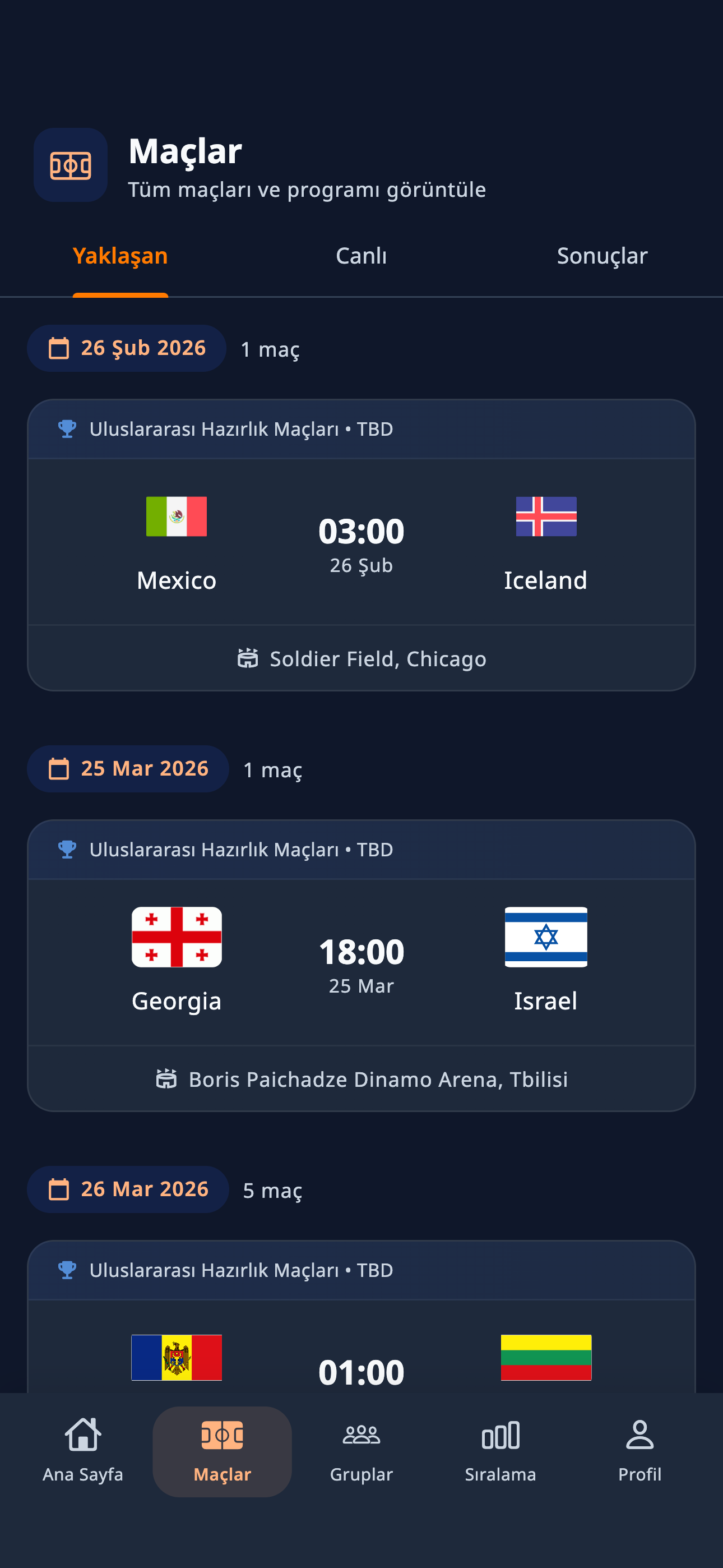This screenshot has height=1568, width=723.
Task: Click the calendar icon in the 26 Şub 2026 chip
Action: pyautogui.click(x=59, y=348)
